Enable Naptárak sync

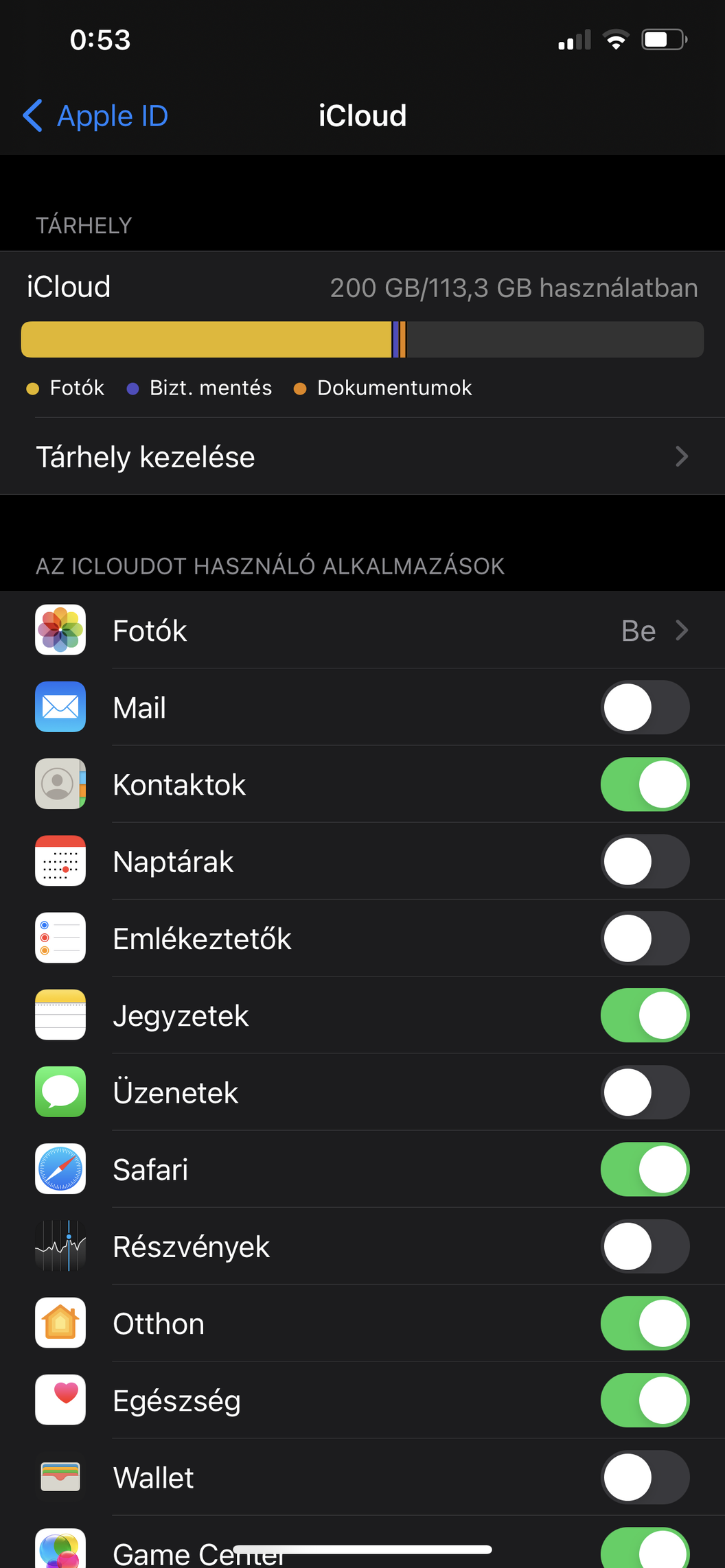tap(645, 861)
